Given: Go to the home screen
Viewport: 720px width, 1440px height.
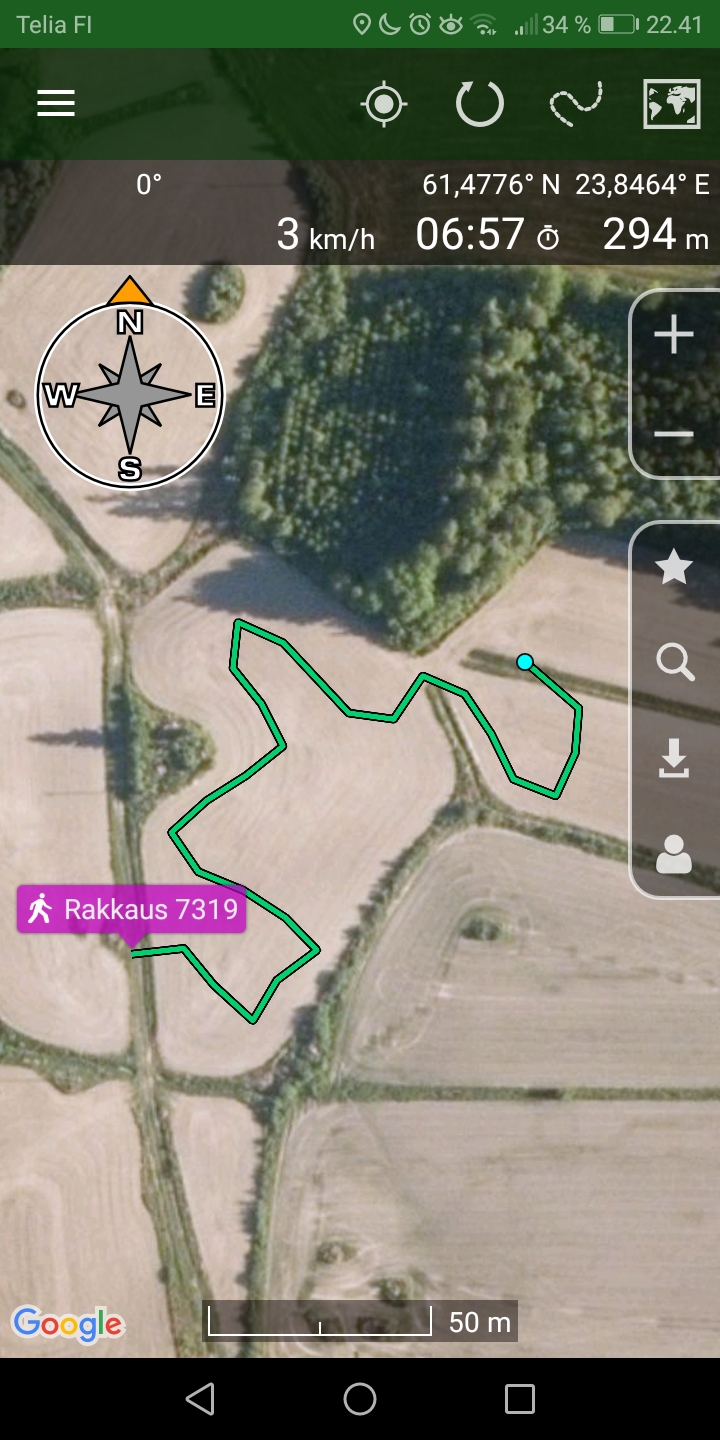Looking at the screenshot, I should click(360, 1399).
